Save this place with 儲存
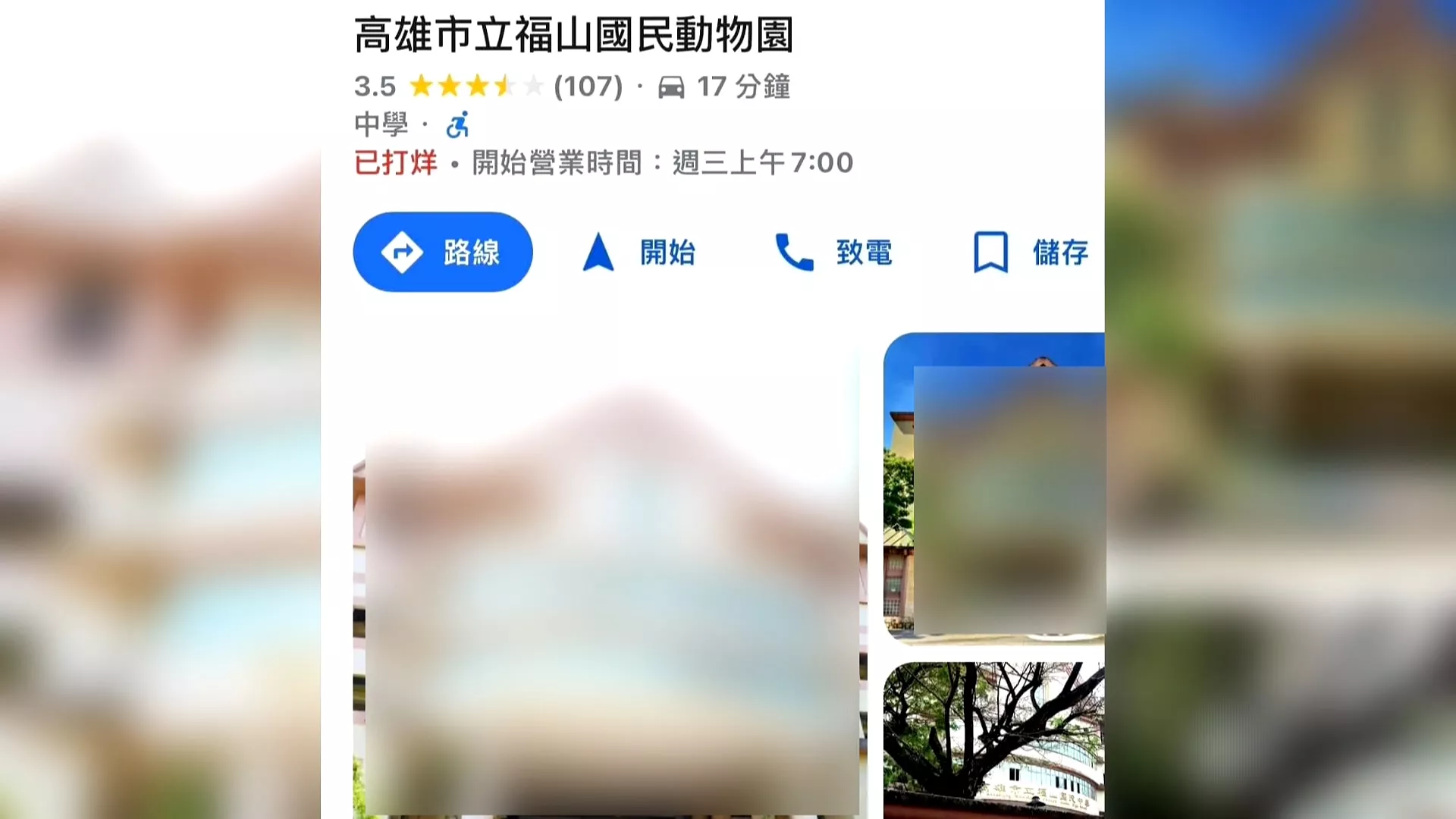This screenshot has width=1456, height=819. click(1031, 252)
